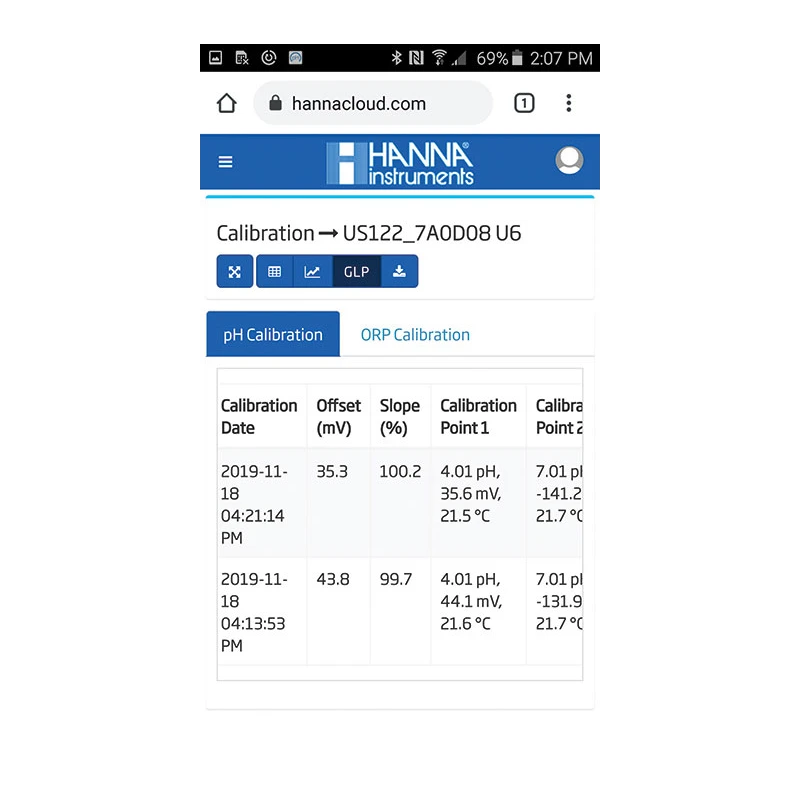Expand view with the fullscreen button

tap(234, 272)
